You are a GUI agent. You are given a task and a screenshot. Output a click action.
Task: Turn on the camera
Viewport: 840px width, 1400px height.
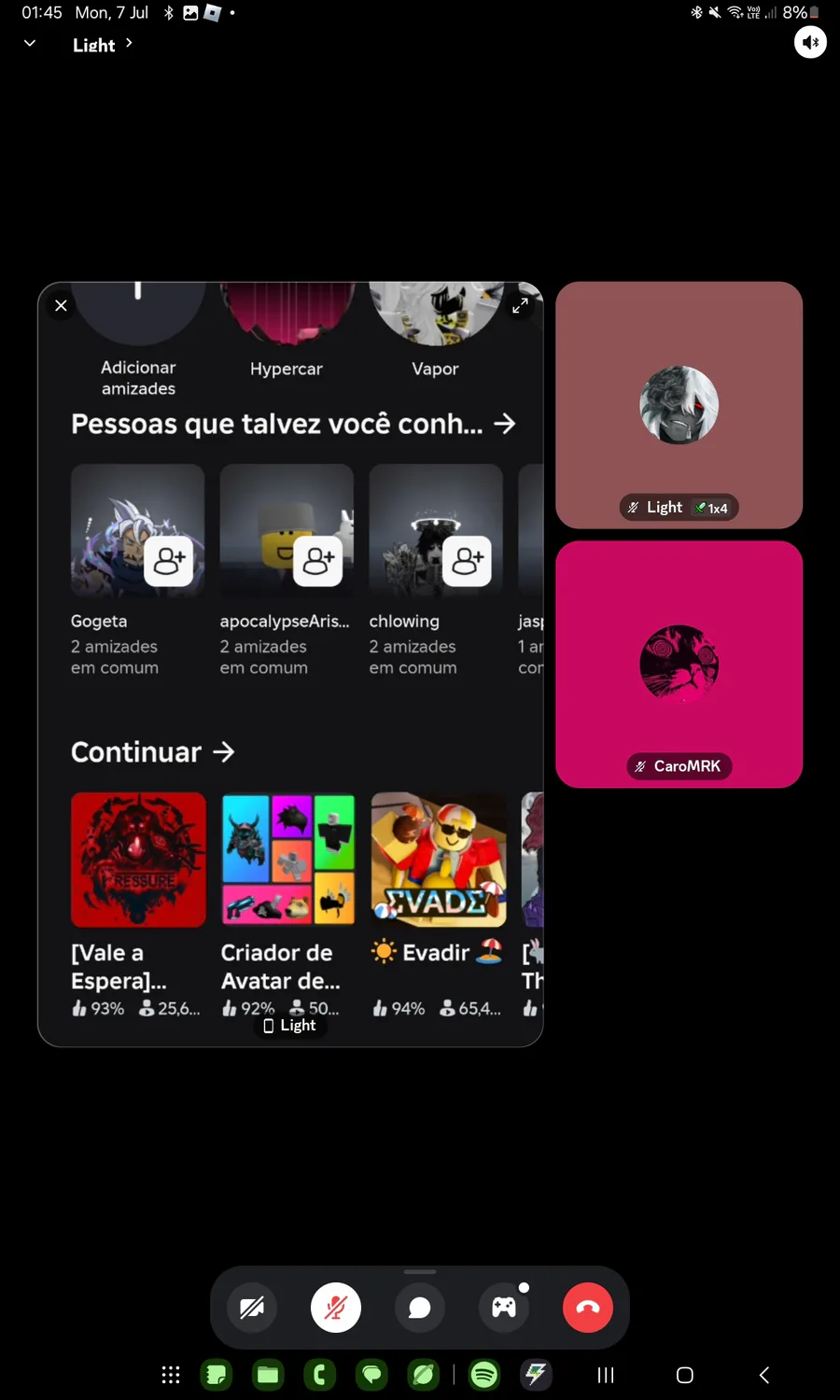point(252,1308)
